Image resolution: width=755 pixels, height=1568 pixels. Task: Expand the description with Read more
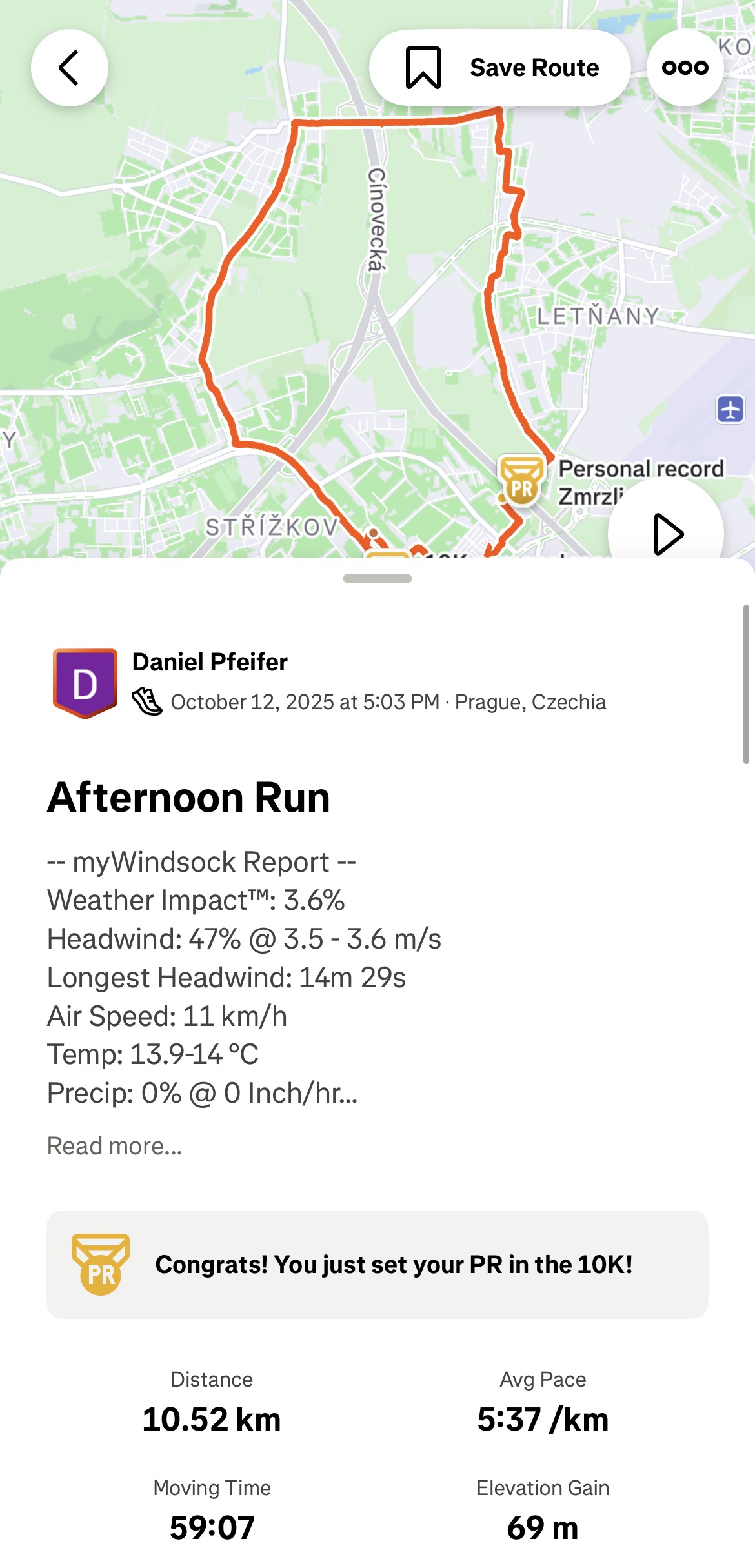[x=115, y=1146]
